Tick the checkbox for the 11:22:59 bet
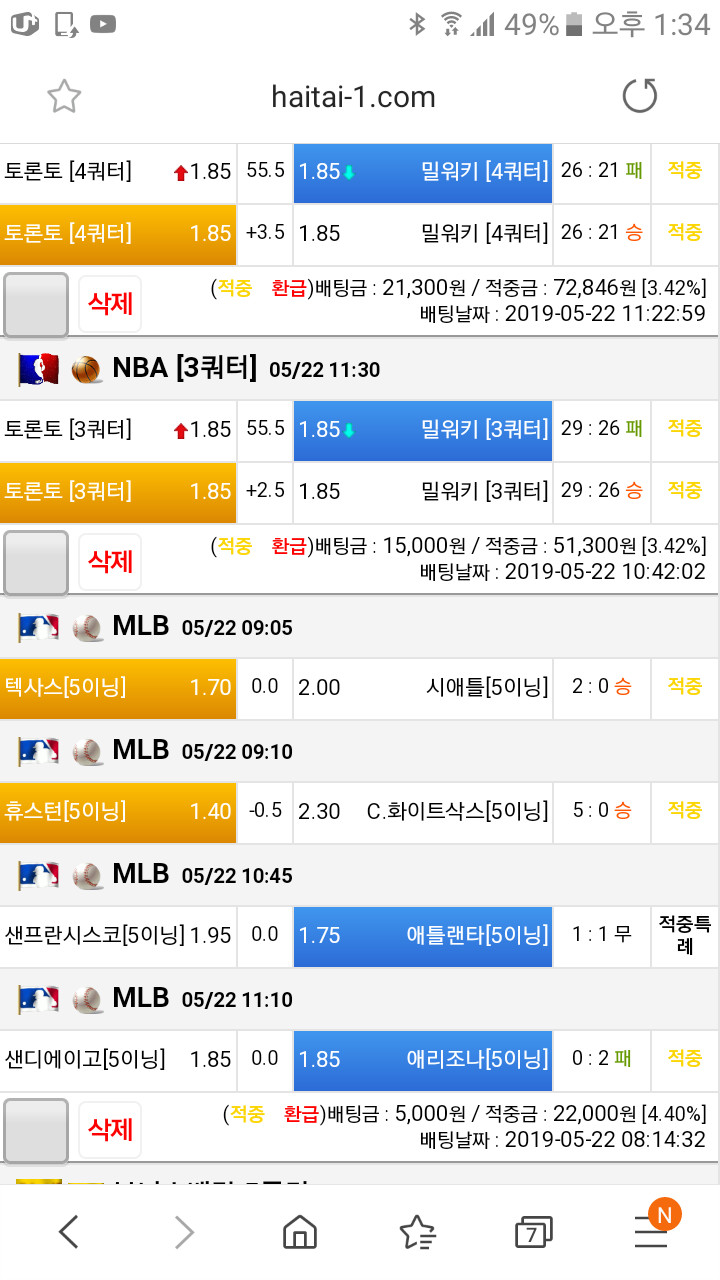 (x=36, y=305)
